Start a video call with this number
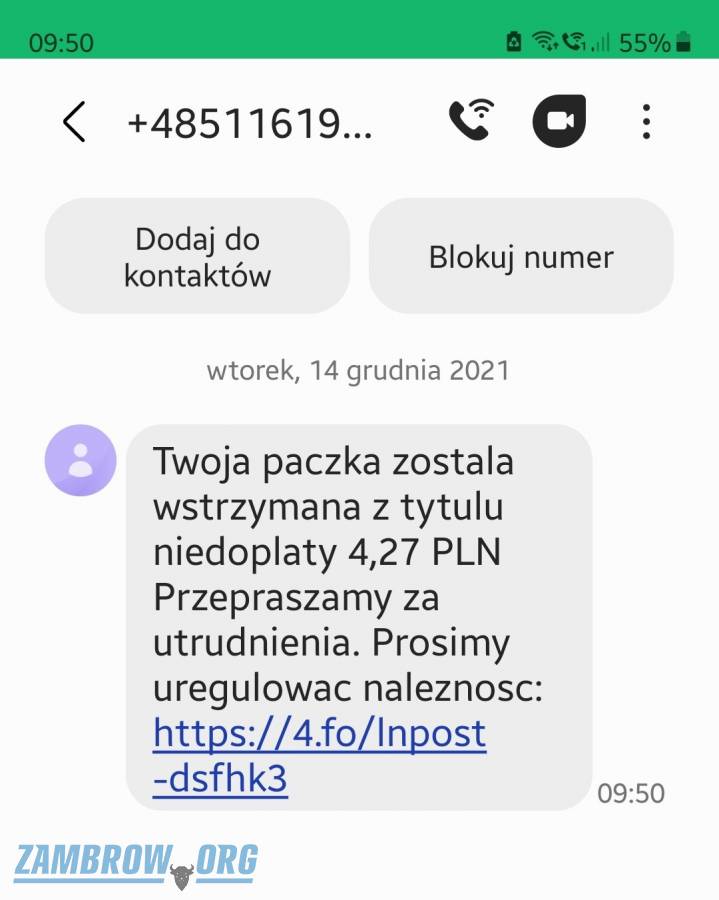The image size is (719, 900). [558, 122]
